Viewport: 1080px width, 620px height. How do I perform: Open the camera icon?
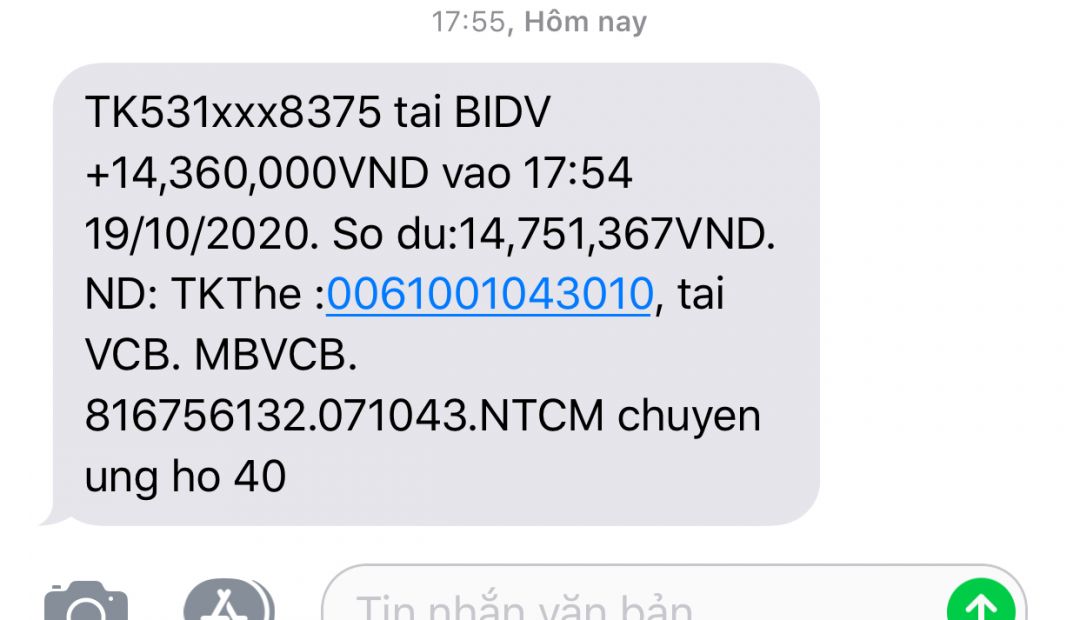coord(86,603)
